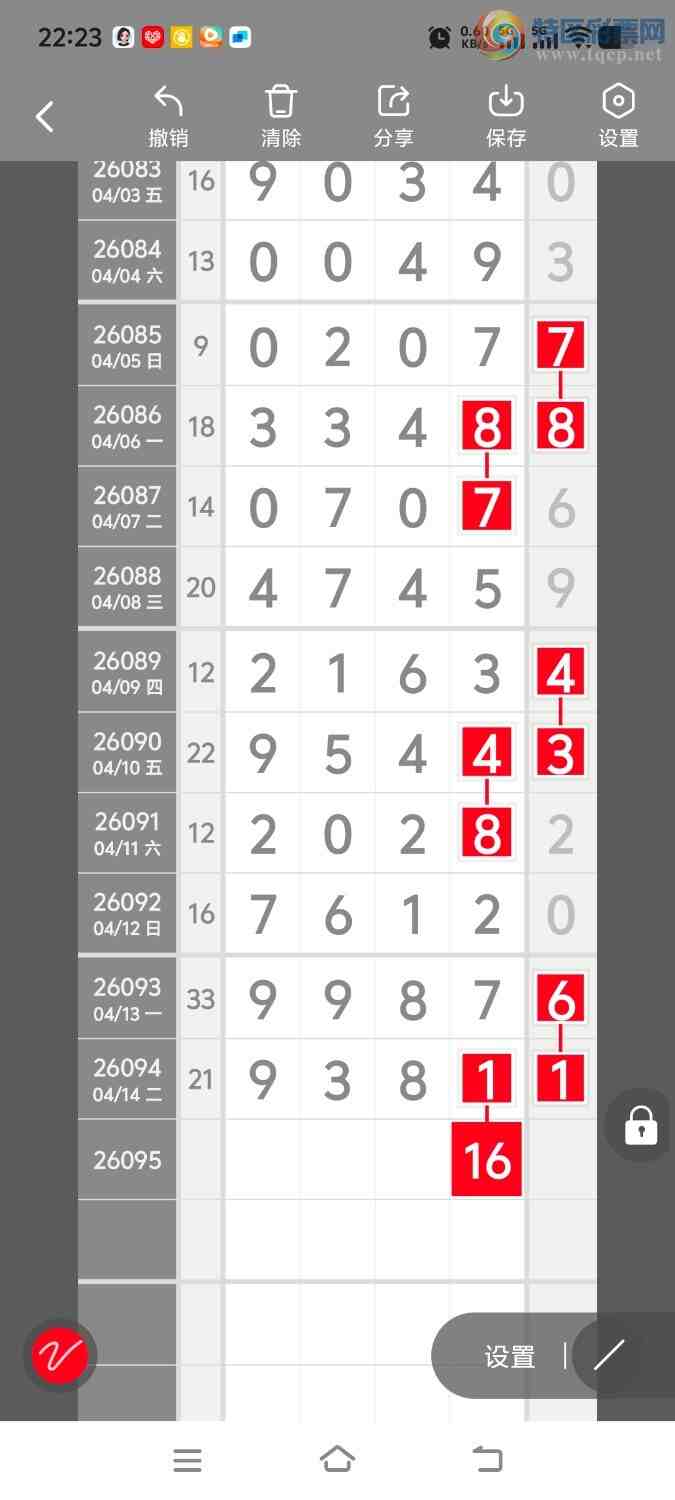Clear all marks with 清除

pos(281,117)
